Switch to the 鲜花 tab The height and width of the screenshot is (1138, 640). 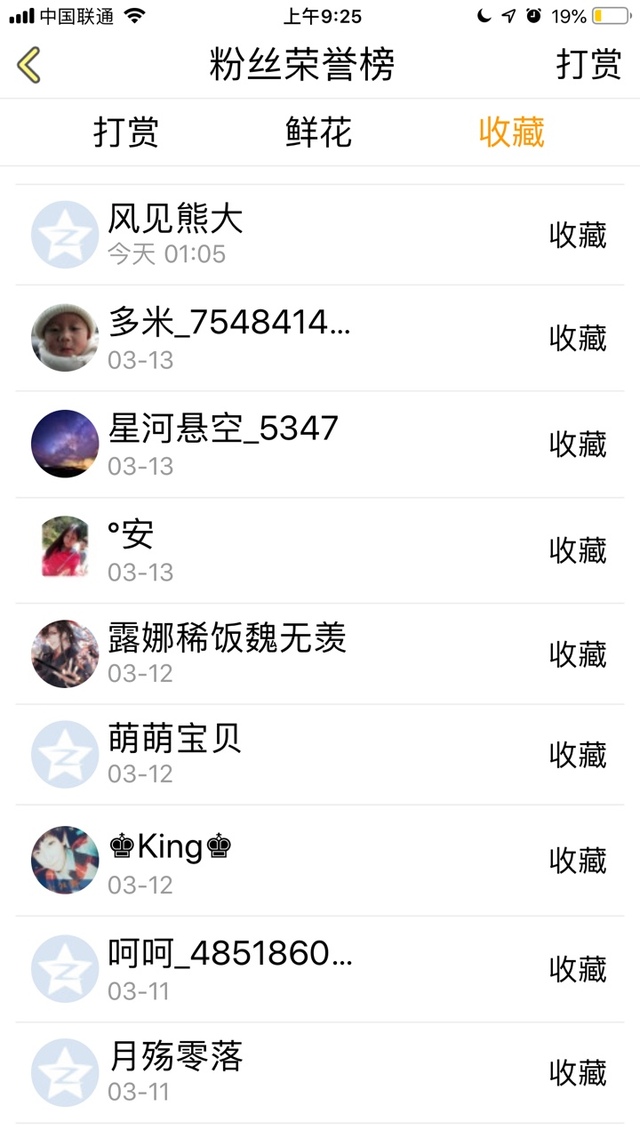[319, 132]
